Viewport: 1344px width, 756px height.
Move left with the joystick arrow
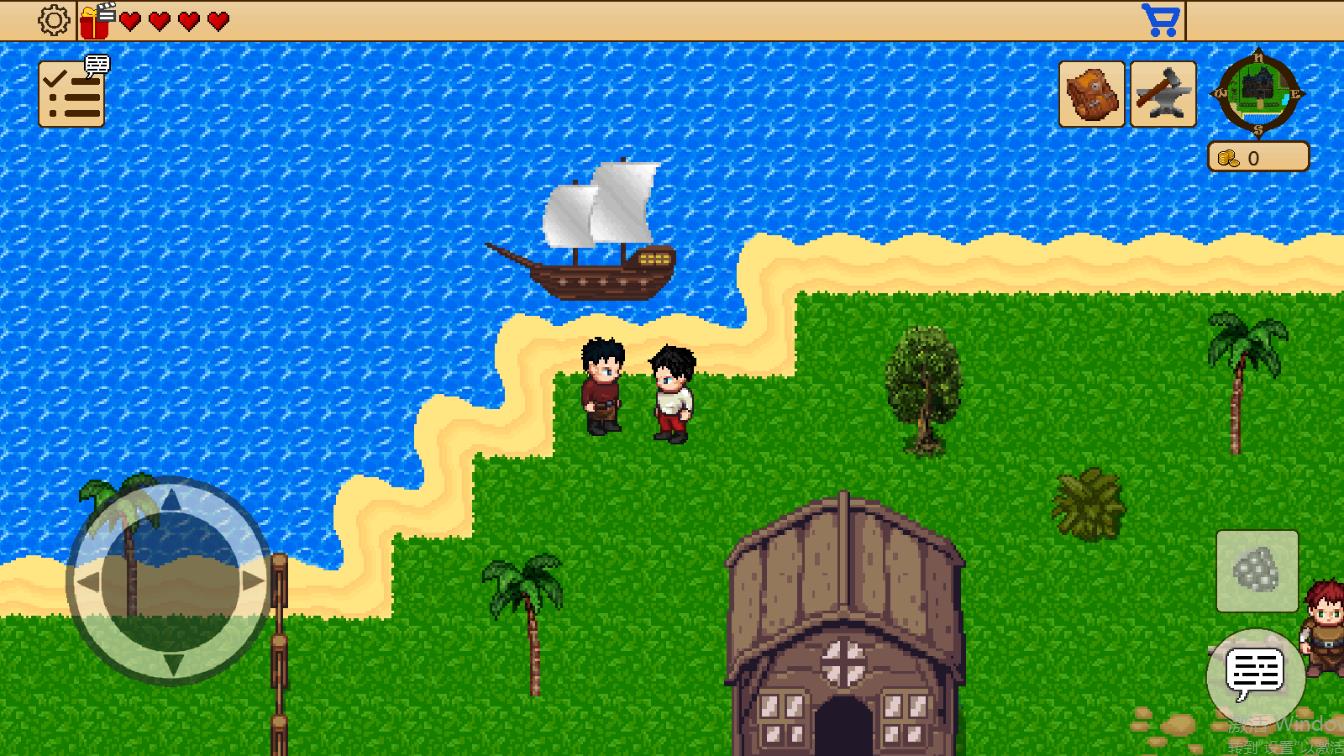point(88,581)
